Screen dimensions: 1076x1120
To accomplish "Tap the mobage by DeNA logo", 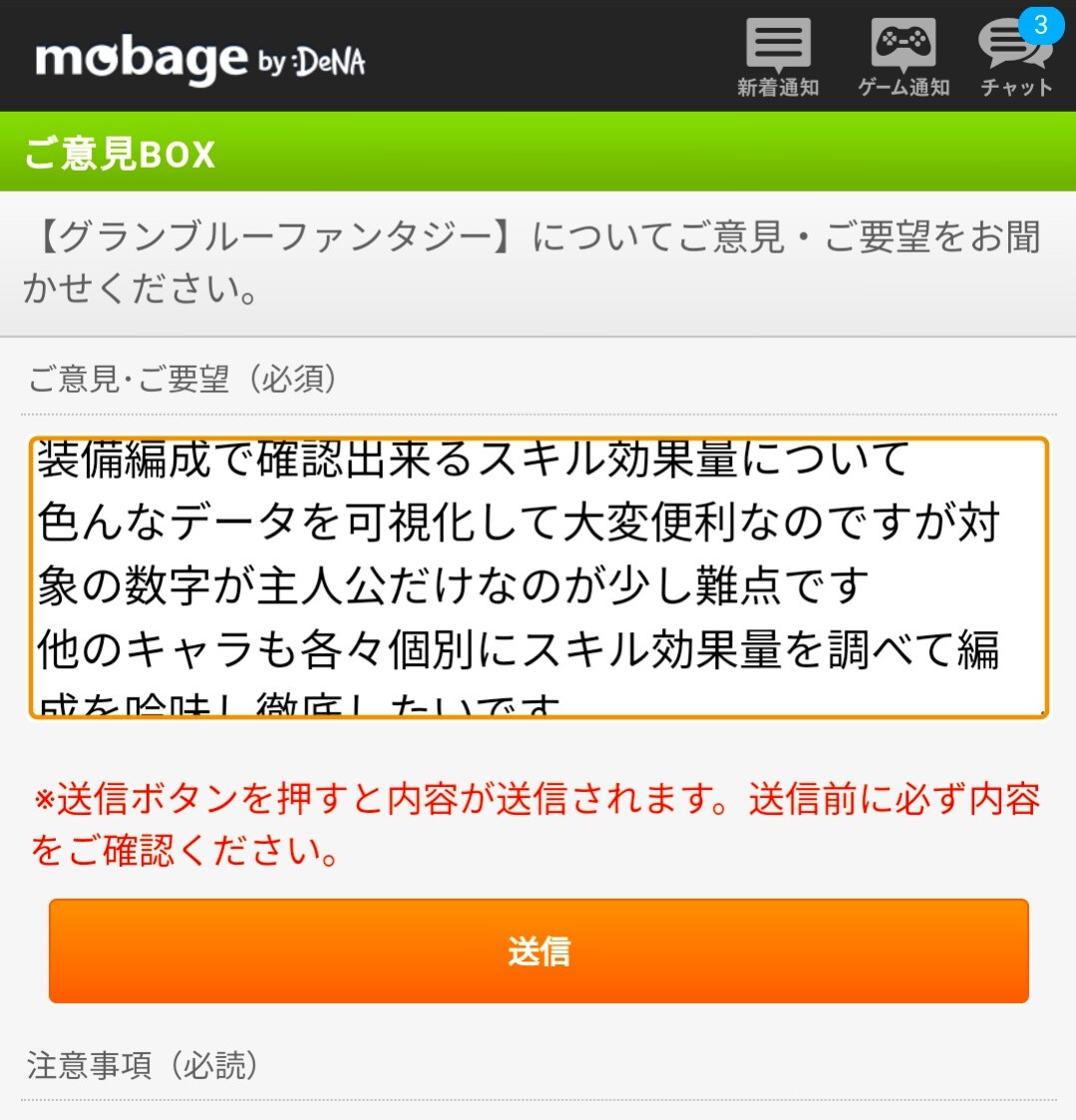I will tap(200, 60).
